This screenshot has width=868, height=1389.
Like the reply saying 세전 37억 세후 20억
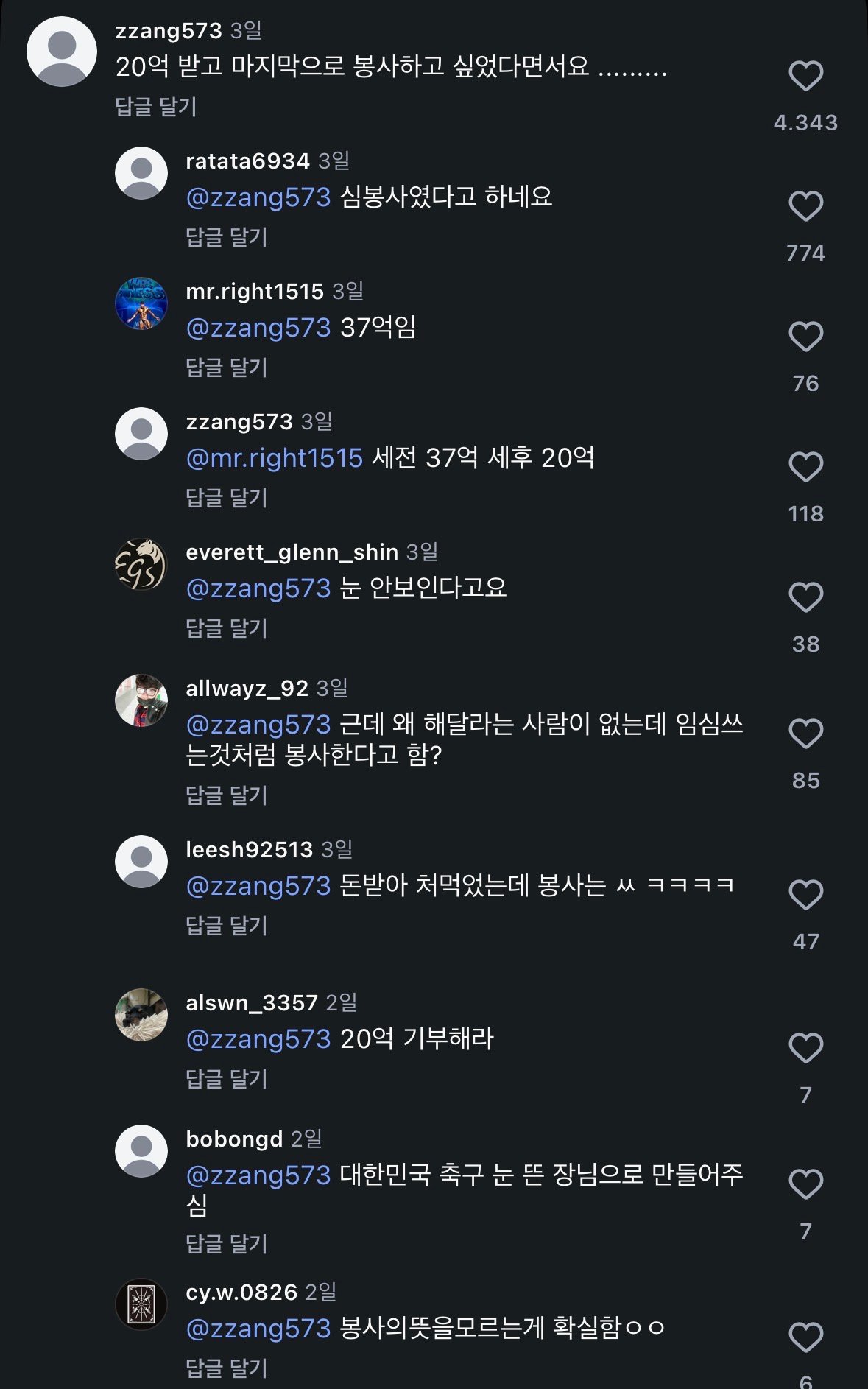805,467
